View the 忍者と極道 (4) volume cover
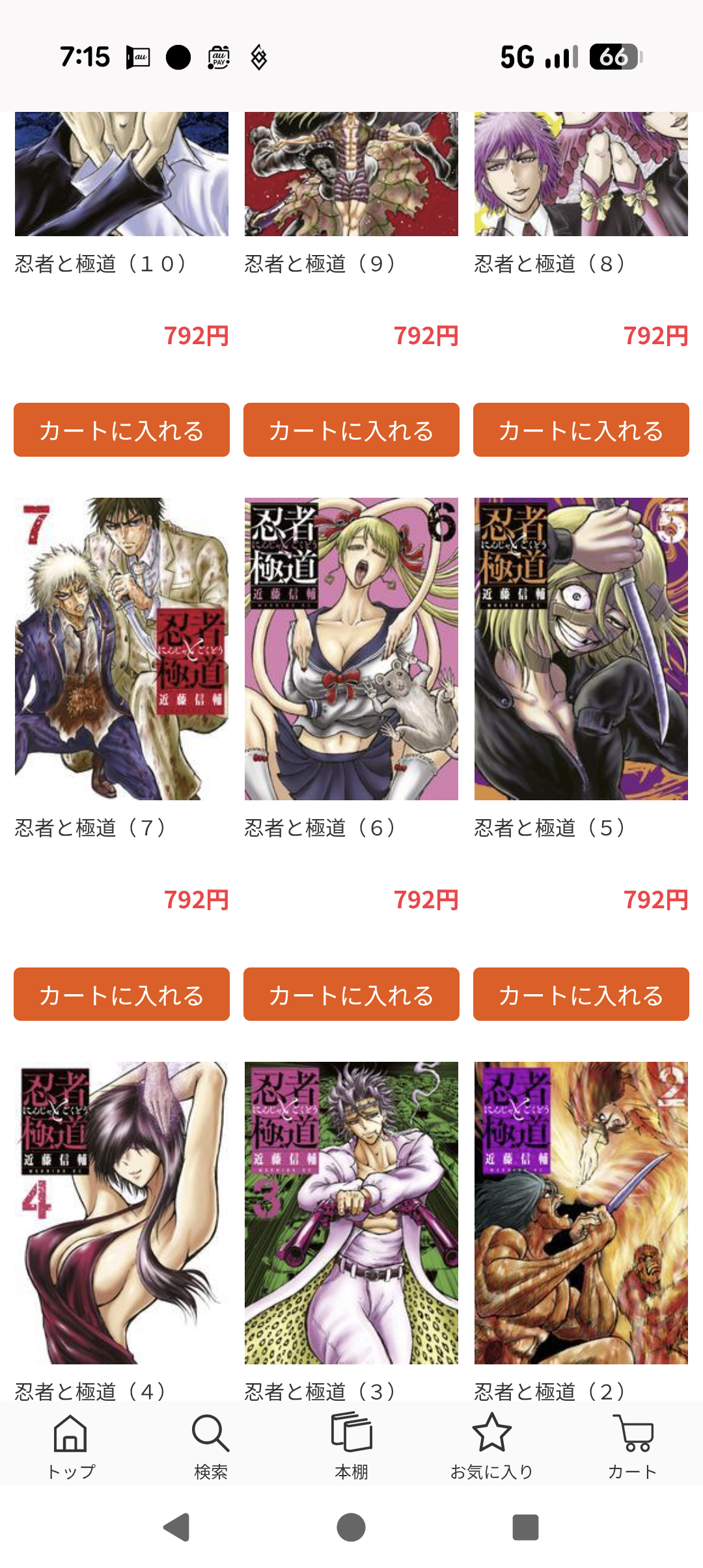703x1568 pixels. point(122,1213)
